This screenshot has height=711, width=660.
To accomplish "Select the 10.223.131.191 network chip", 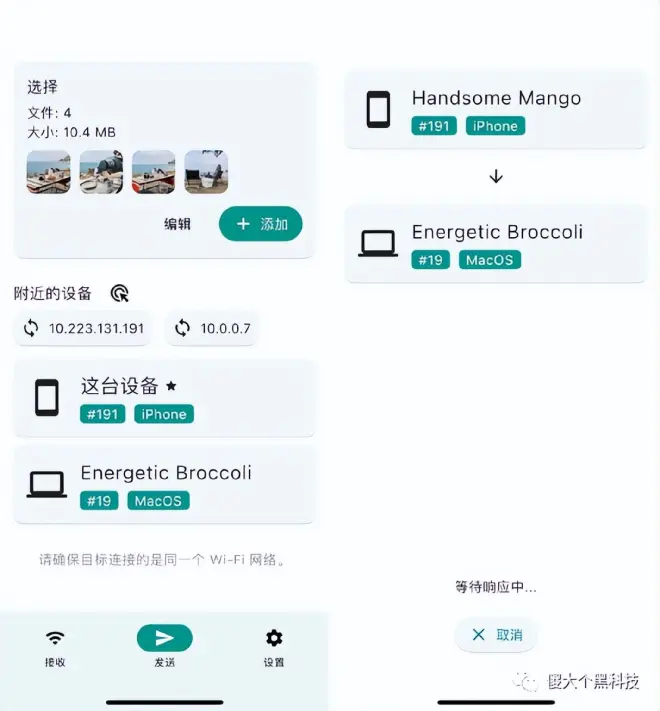I will 83,328.
